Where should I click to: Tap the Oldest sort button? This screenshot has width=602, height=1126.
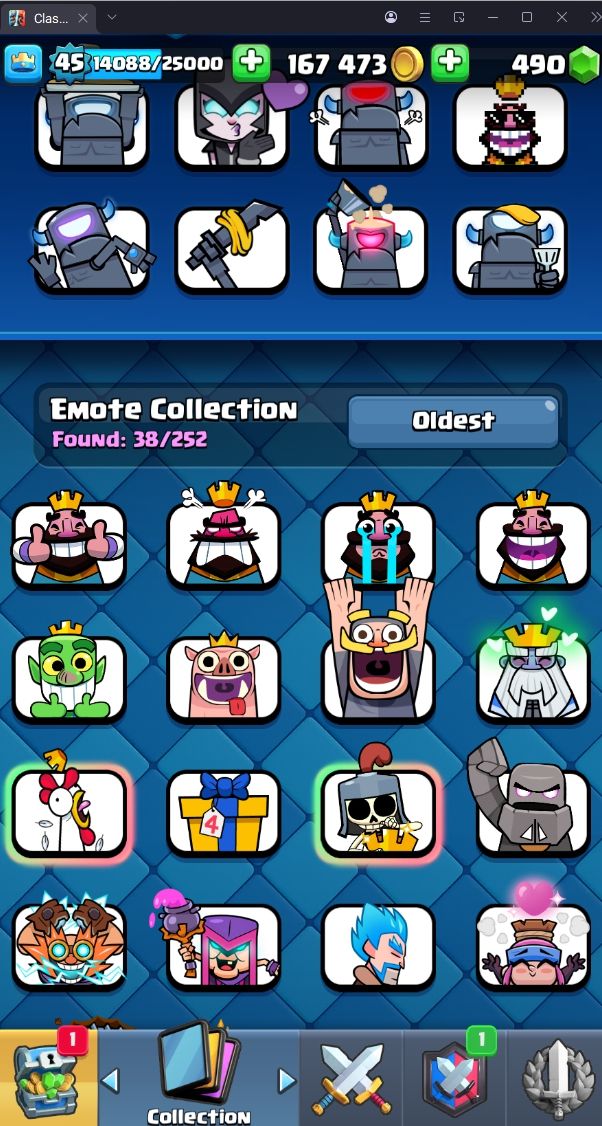(453, 421)
